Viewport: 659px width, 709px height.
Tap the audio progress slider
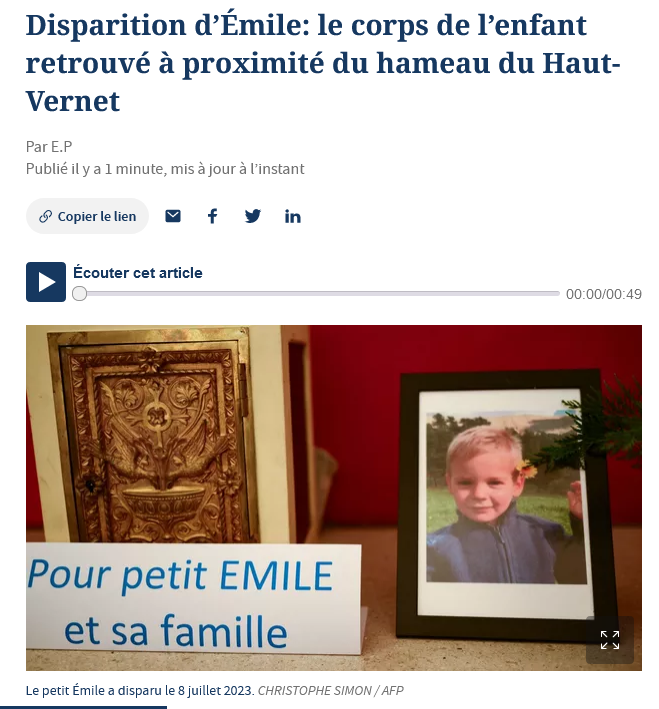[318, 294]
